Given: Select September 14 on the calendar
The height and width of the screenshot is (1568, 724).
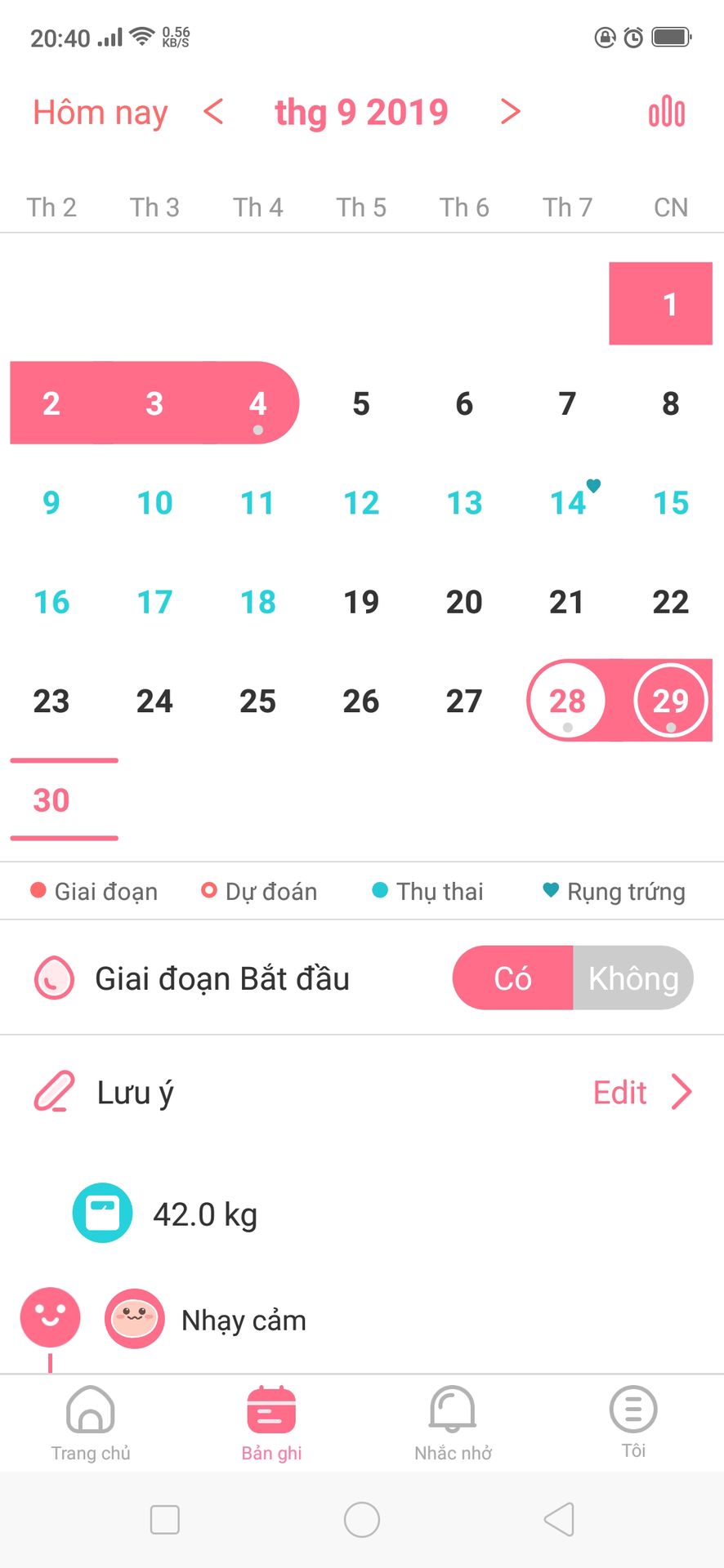Looking at the screenshot, I should pos(568,502).
